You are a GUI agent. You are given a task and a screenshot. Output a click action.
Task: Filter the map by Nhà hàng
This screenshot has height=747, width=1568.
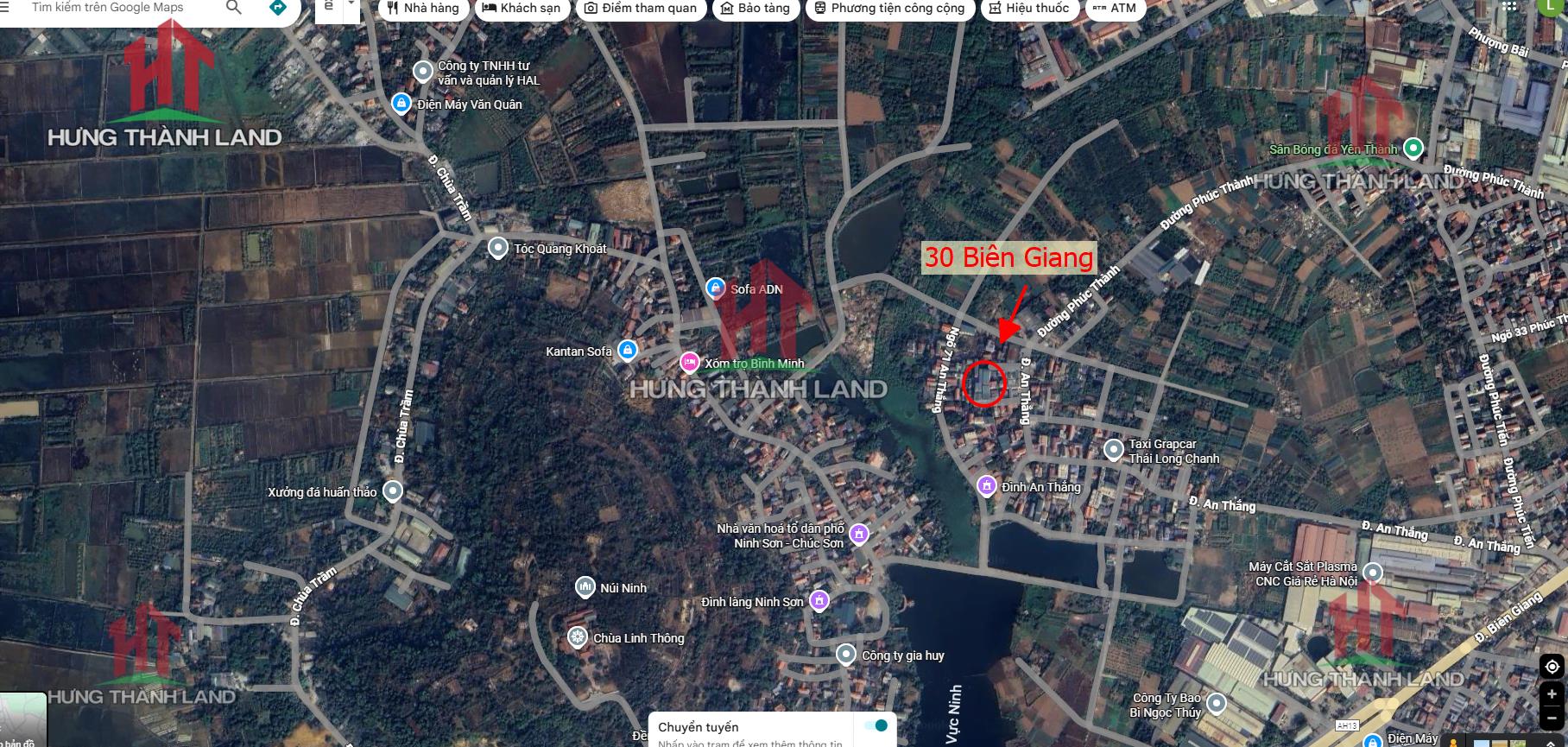click(423, 9)
